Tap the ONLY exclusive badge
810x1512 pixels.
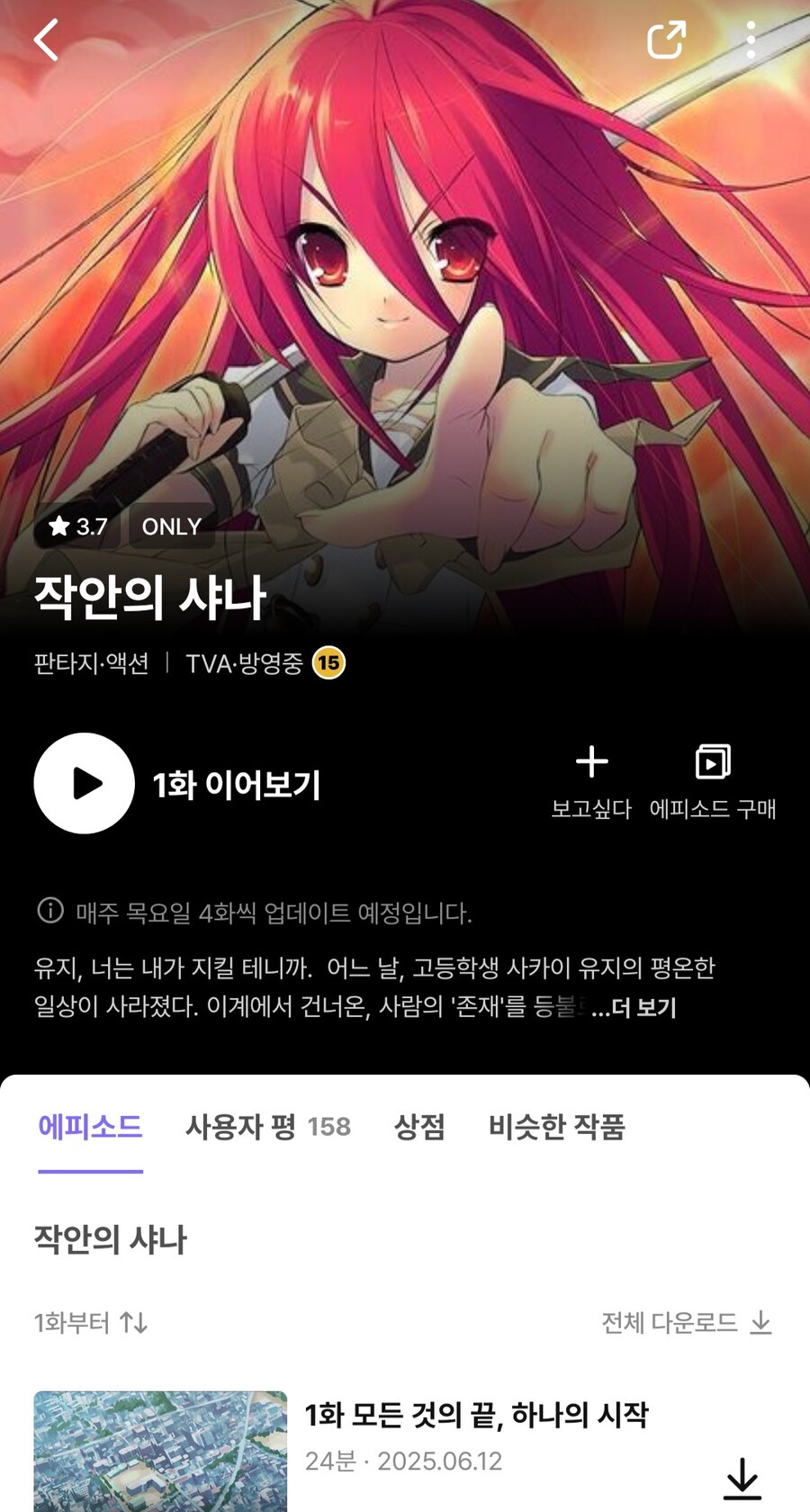click(170, 526)
